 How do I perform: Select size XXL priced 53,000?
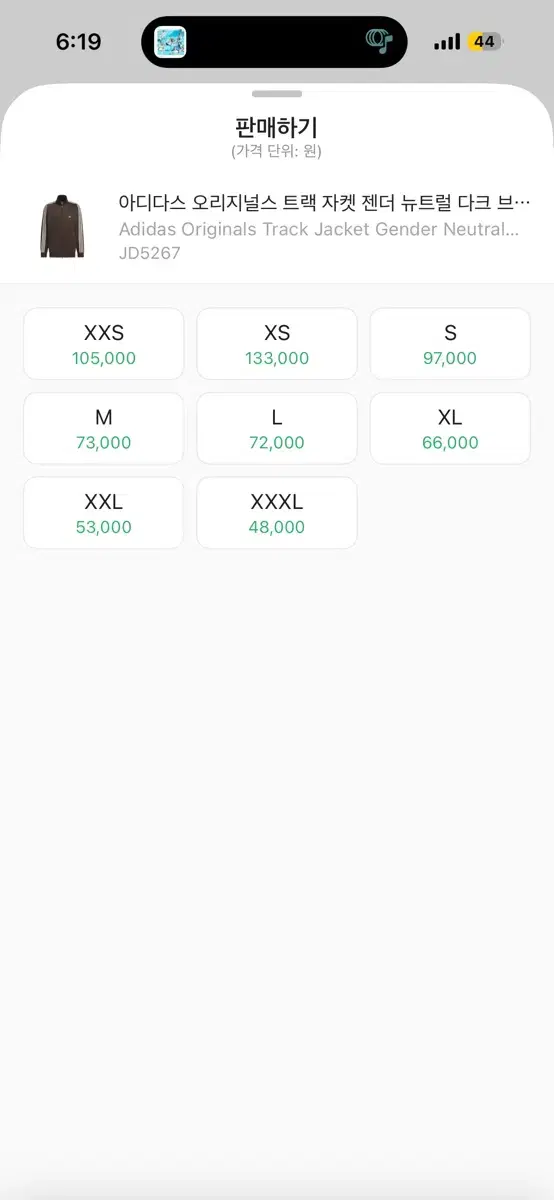(103, 513)
